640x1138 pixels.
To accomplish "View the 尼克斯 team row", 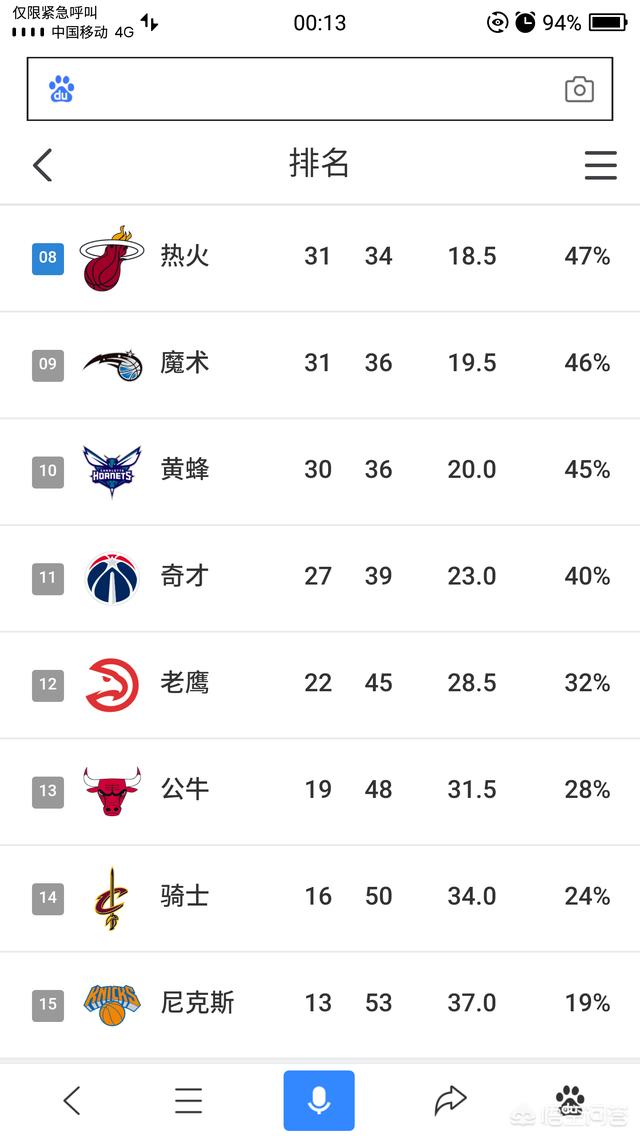I will point(320,1005).
